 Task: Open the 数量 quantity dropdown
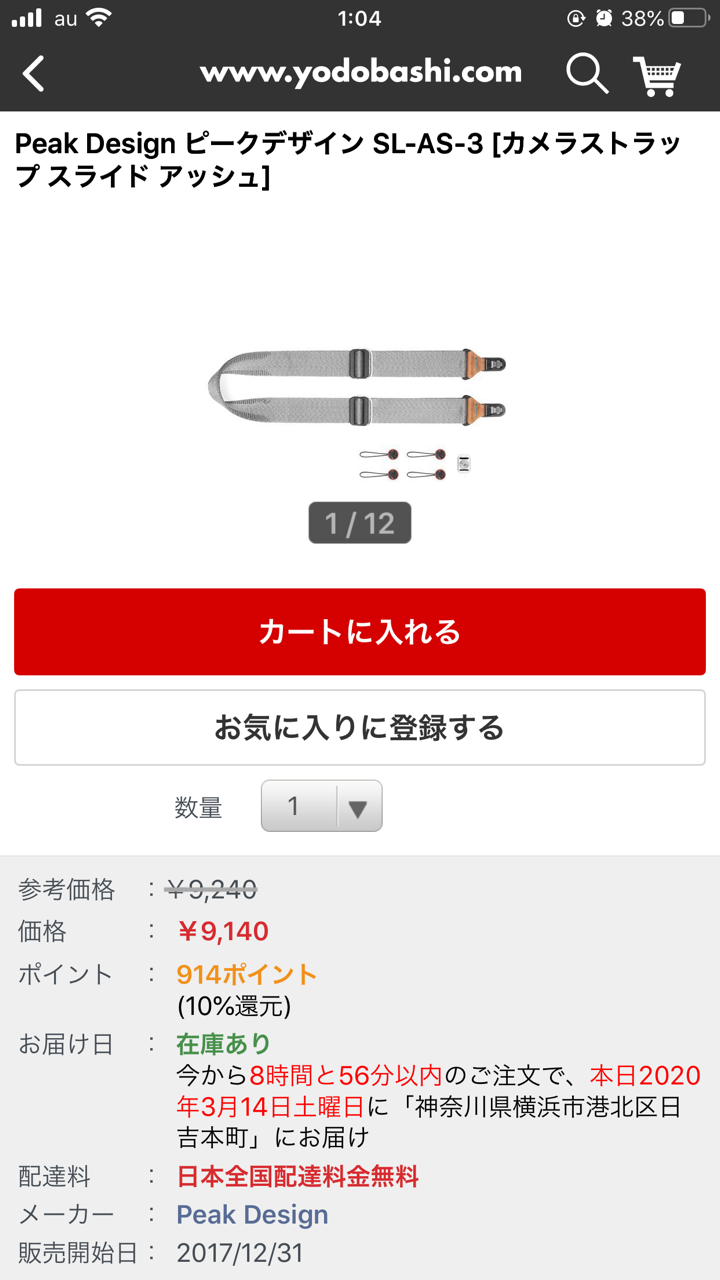click(x=321, y=806)
